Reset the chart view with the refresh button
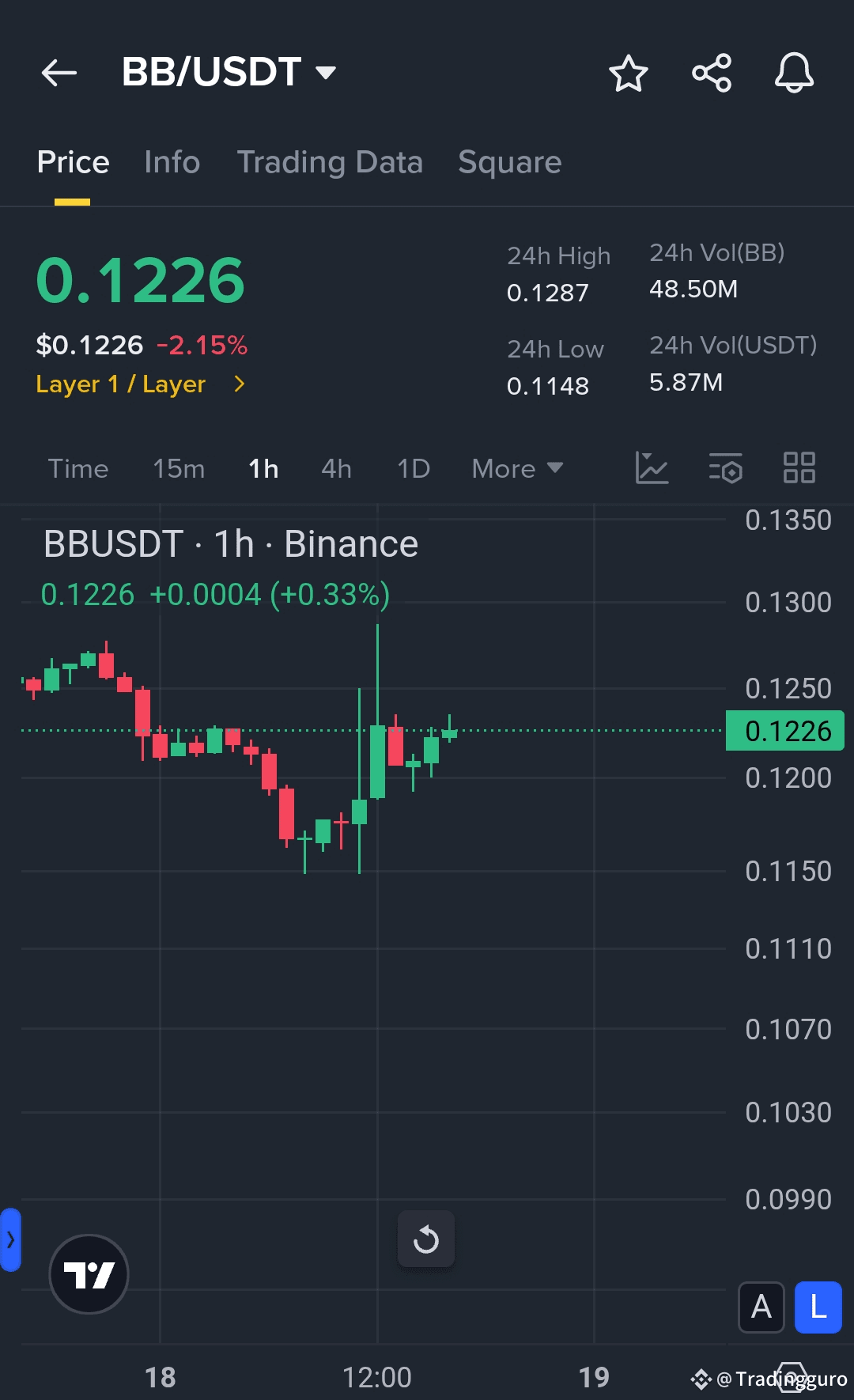The height and width of the screenshot is (1400, 854). click(426, 1239)
